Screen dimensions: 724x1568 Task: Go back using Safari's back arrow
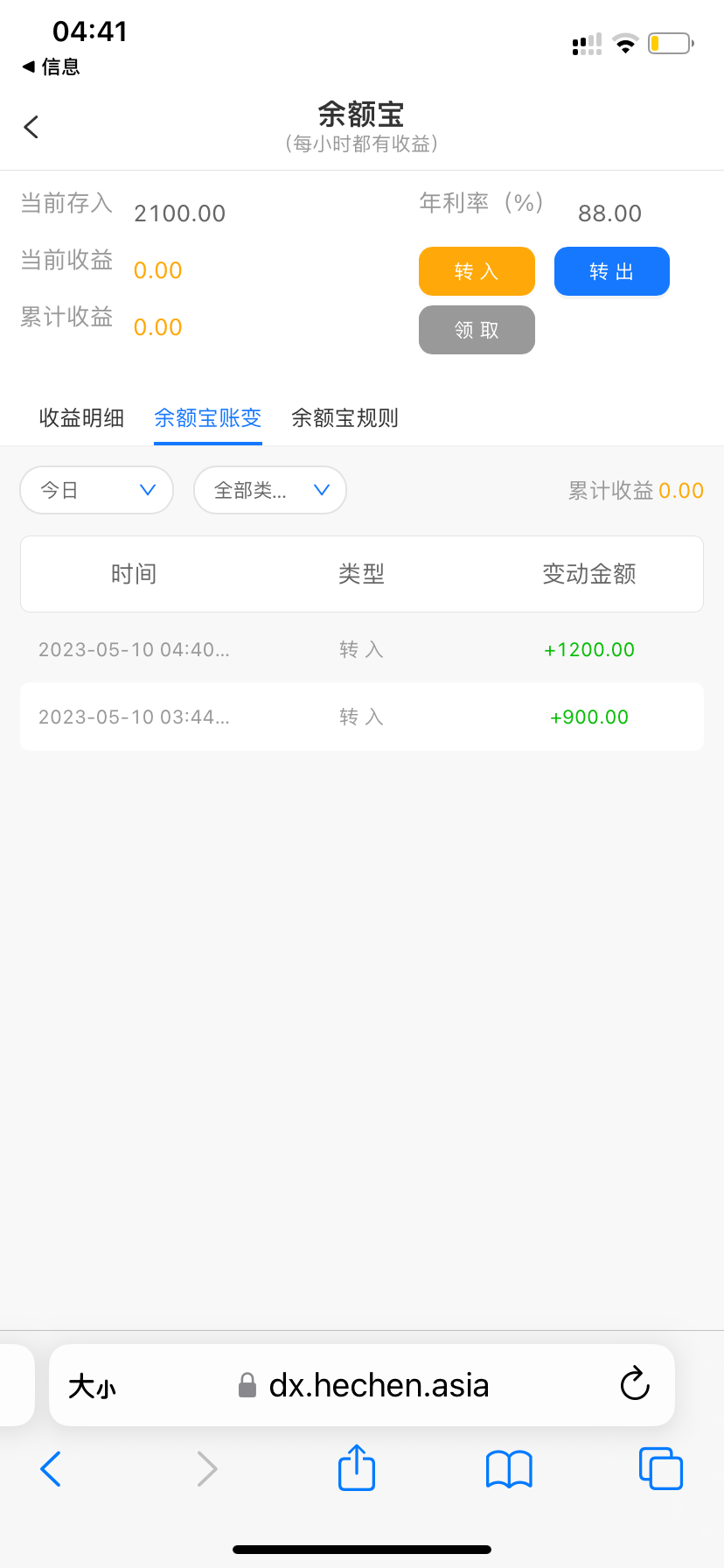(50, 1468)
